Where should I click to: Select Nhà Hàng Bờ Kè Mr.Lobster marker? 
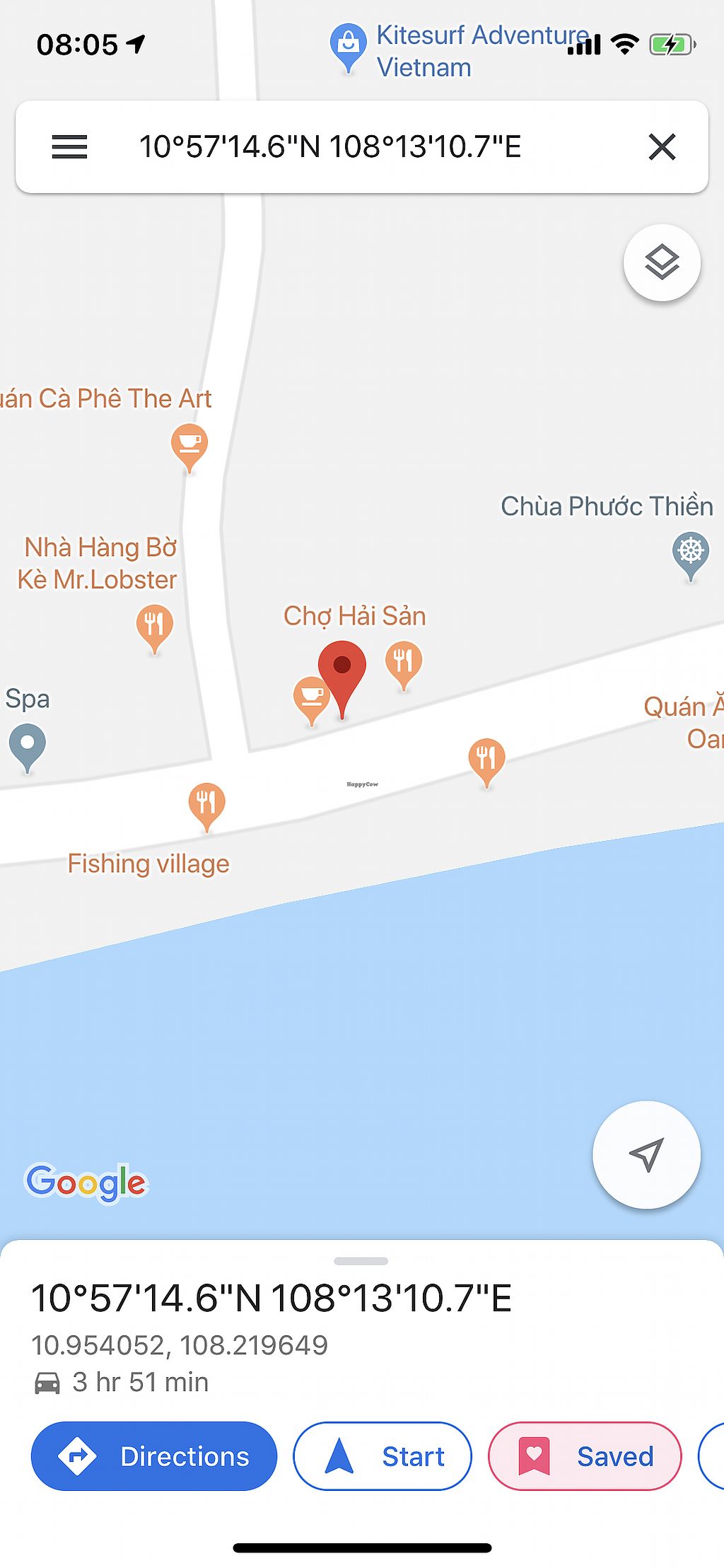pos(154,625)
